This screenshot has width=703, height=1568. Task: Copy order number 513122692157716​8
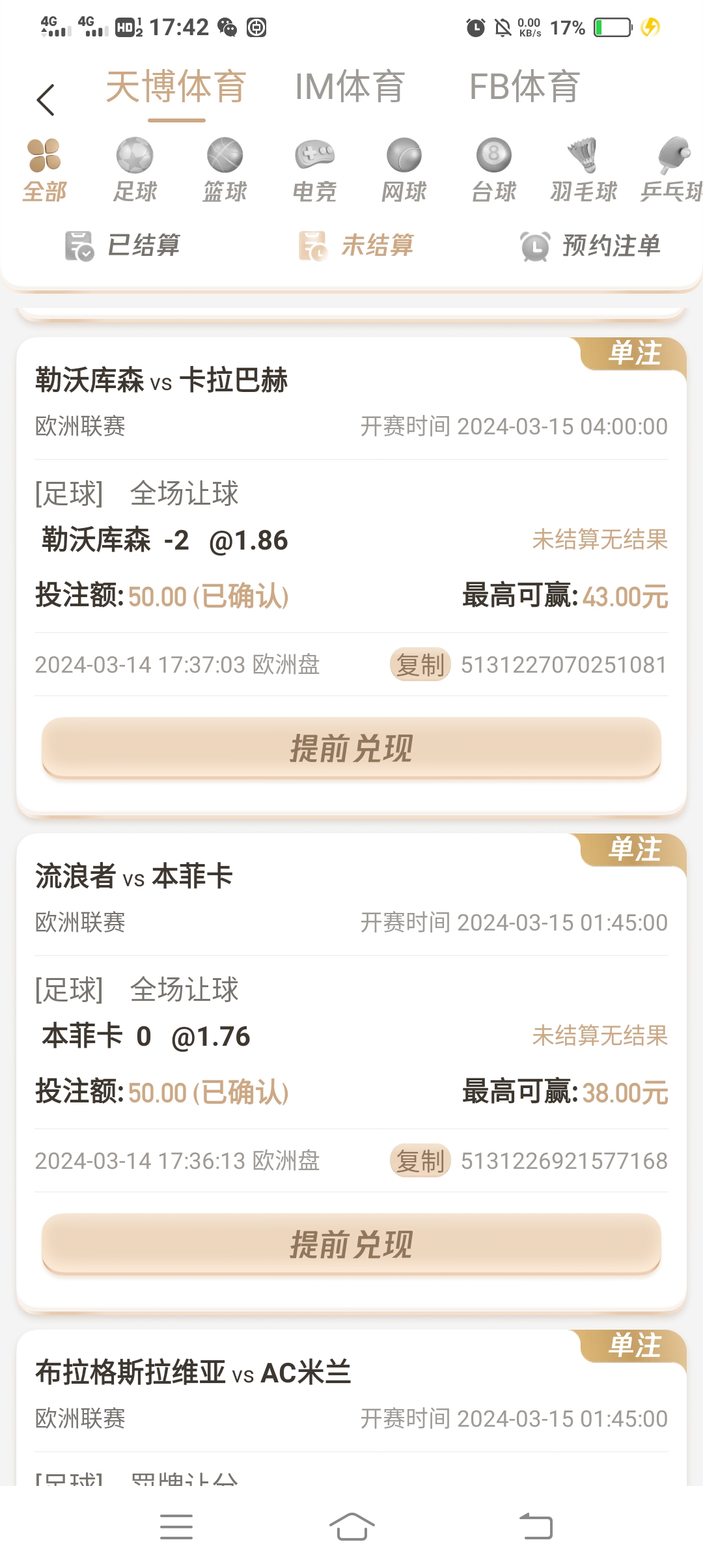(x=420, y=1161)
